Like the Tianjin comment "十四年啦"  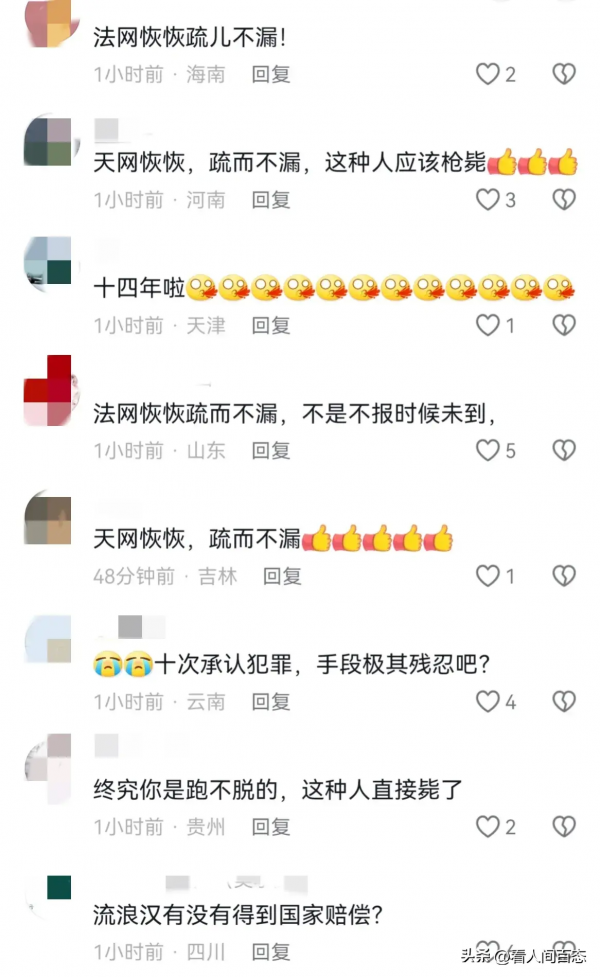click(x=487, y=325)
